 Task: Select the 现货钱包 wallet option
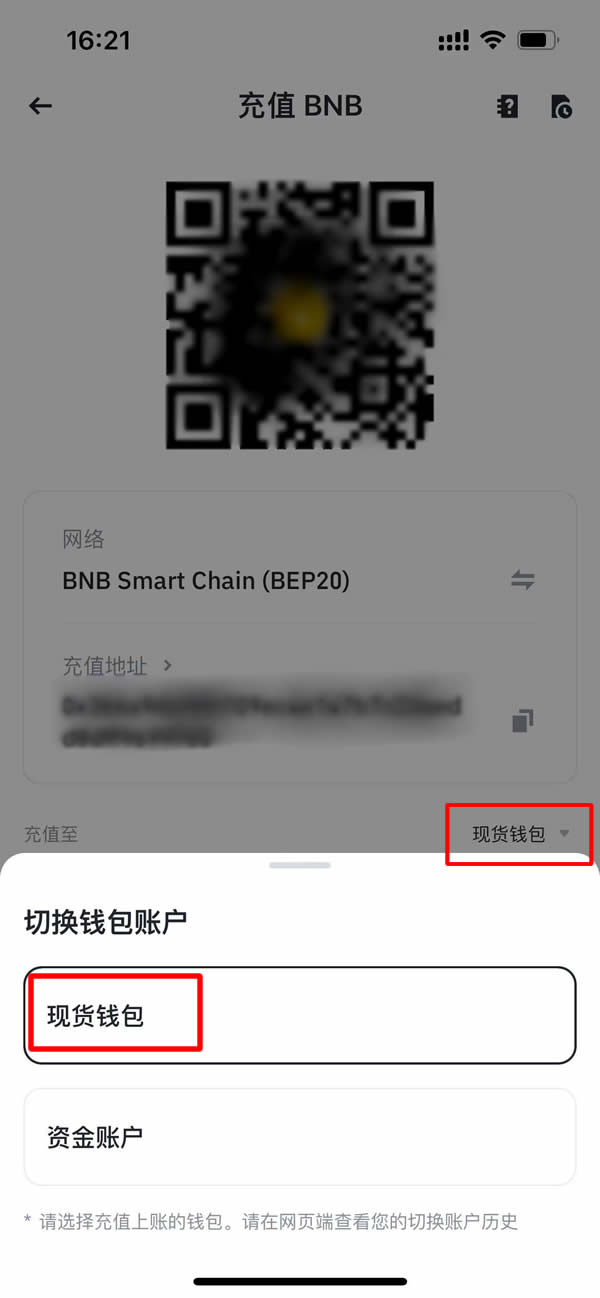(299, 1015)
